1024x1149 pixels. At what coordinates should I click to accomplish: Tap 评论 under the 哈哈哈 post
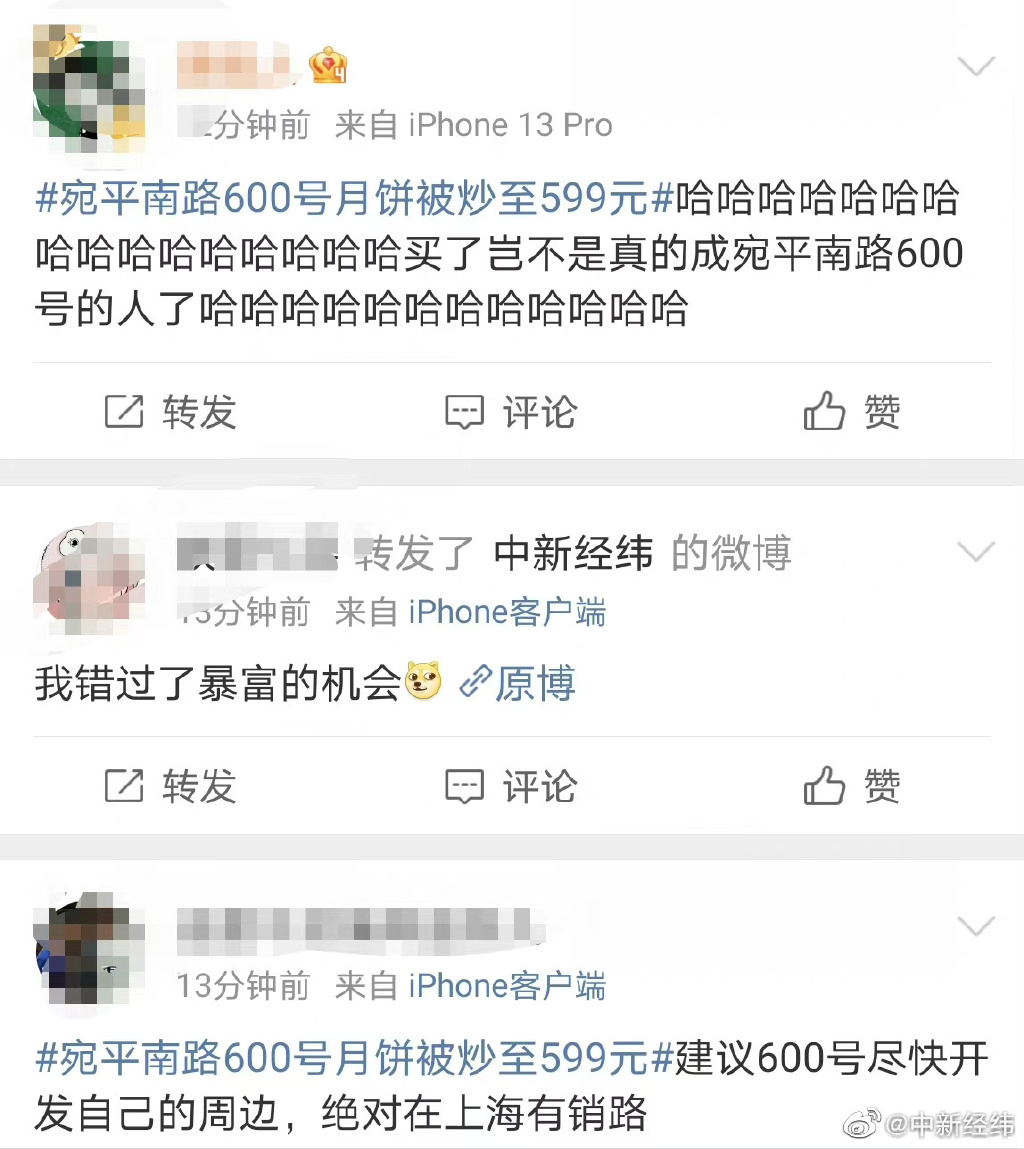(511, 411)
